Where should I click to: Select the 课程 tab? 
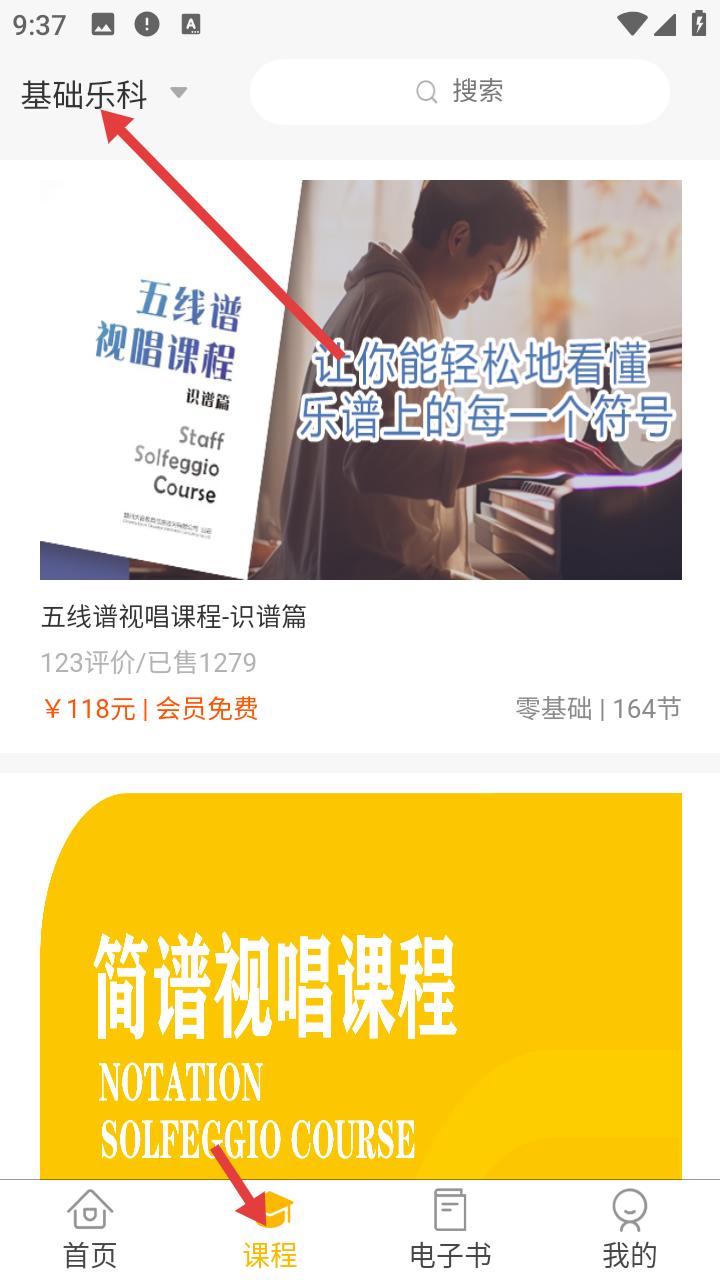click(270, 1229)
